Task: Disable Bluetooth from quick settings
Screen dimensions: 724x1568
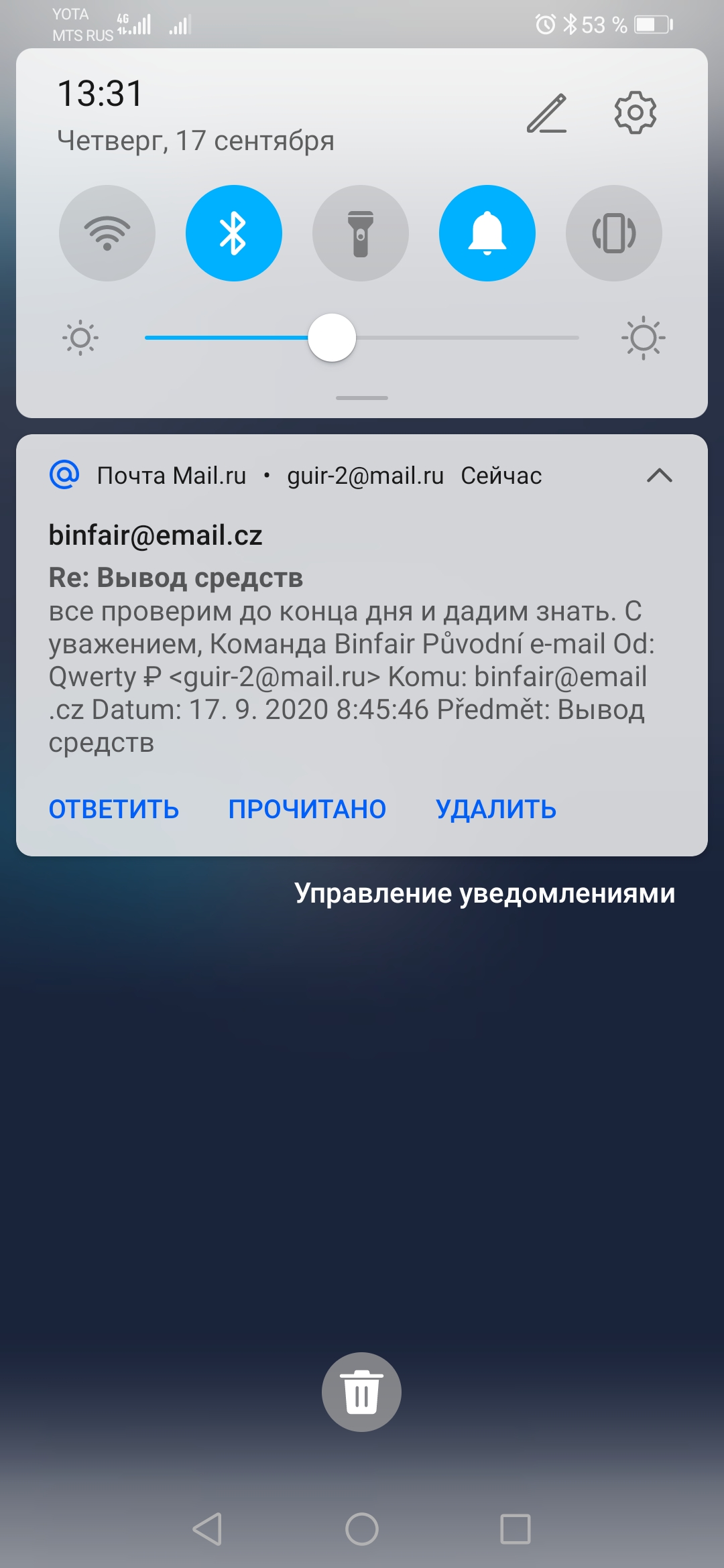Action: pos(233,233)
